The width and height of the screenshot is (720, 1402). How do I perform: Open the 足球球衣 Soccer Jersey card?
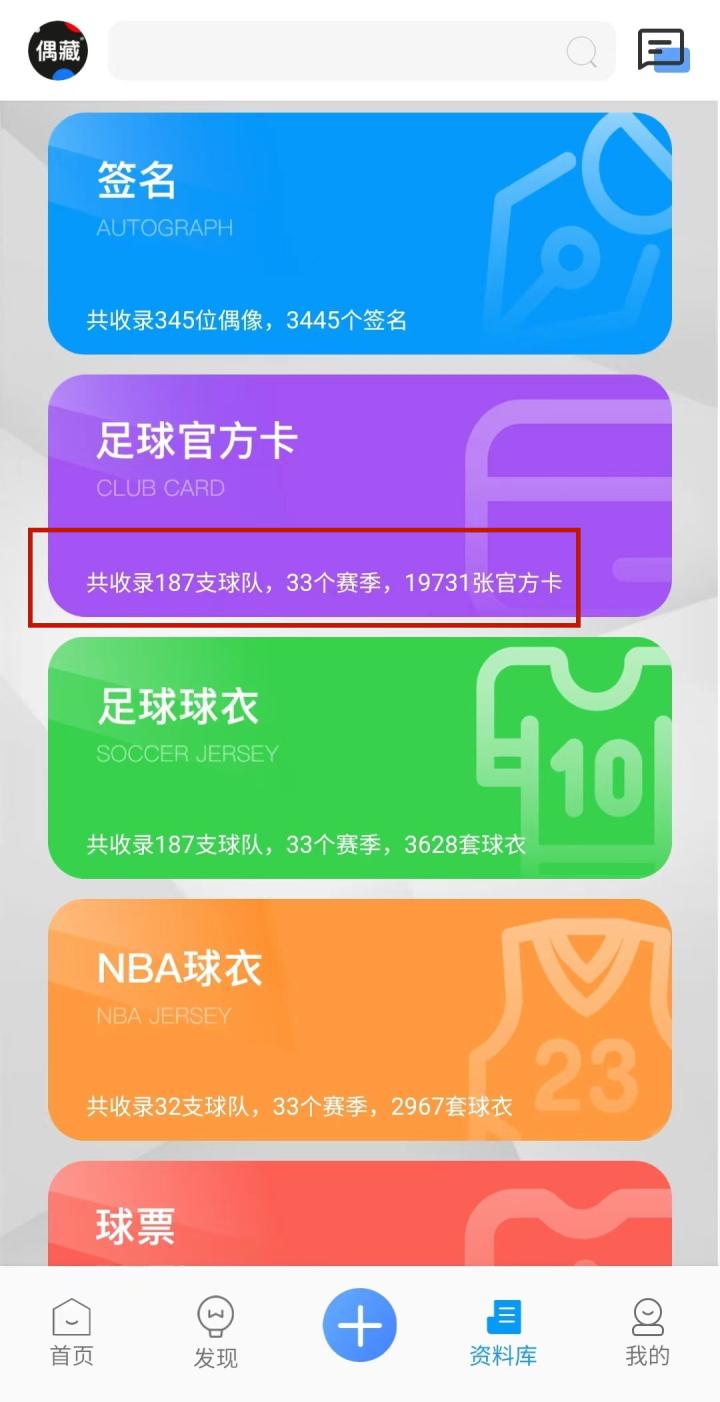tap(359, 757)
